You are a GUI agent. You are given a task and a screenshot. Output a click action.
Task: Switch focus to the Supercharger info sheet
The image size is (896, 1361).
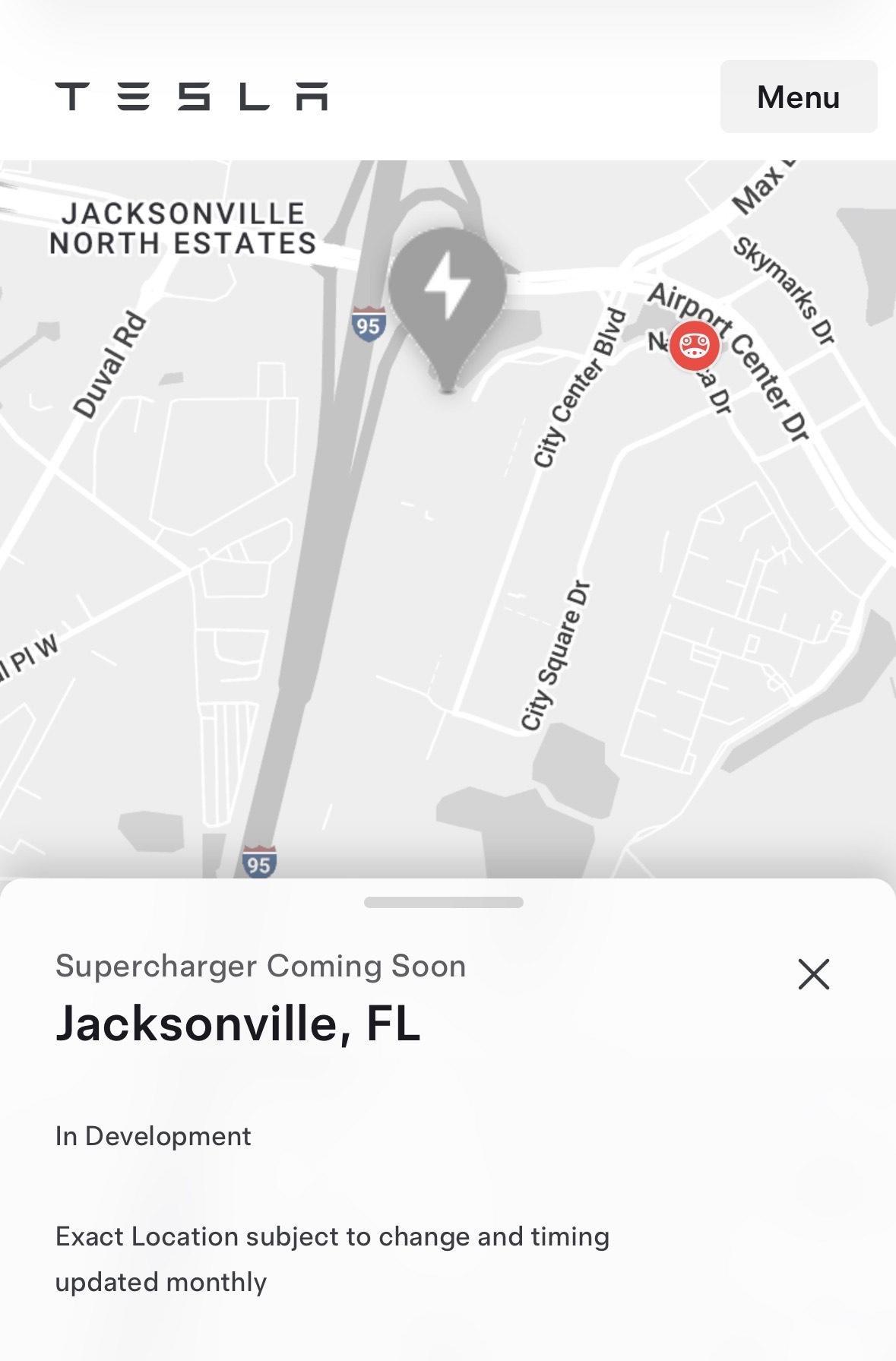(x=448, y=1102)
